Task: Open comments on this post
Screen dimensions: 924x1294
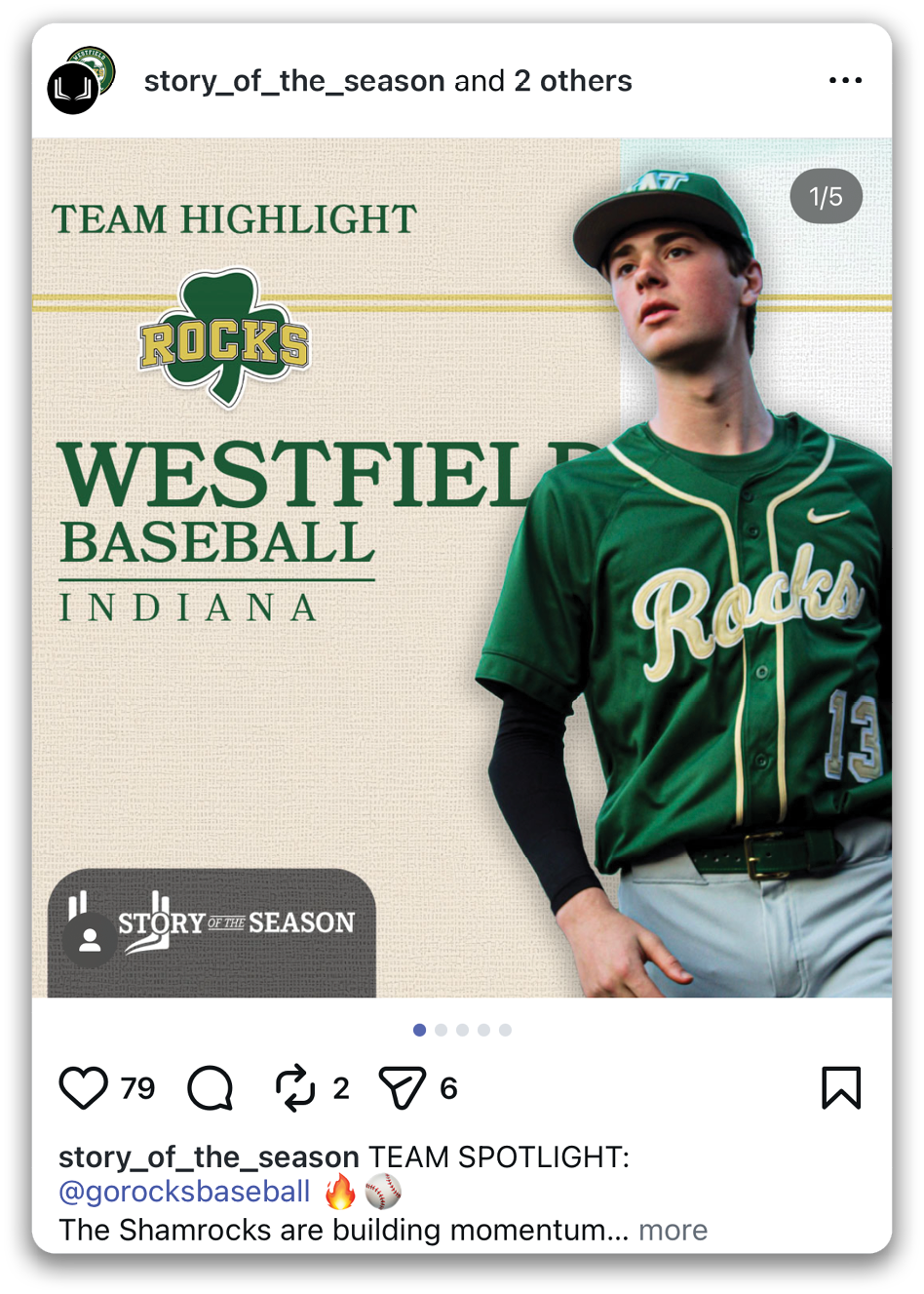Action: [211, 1088]
